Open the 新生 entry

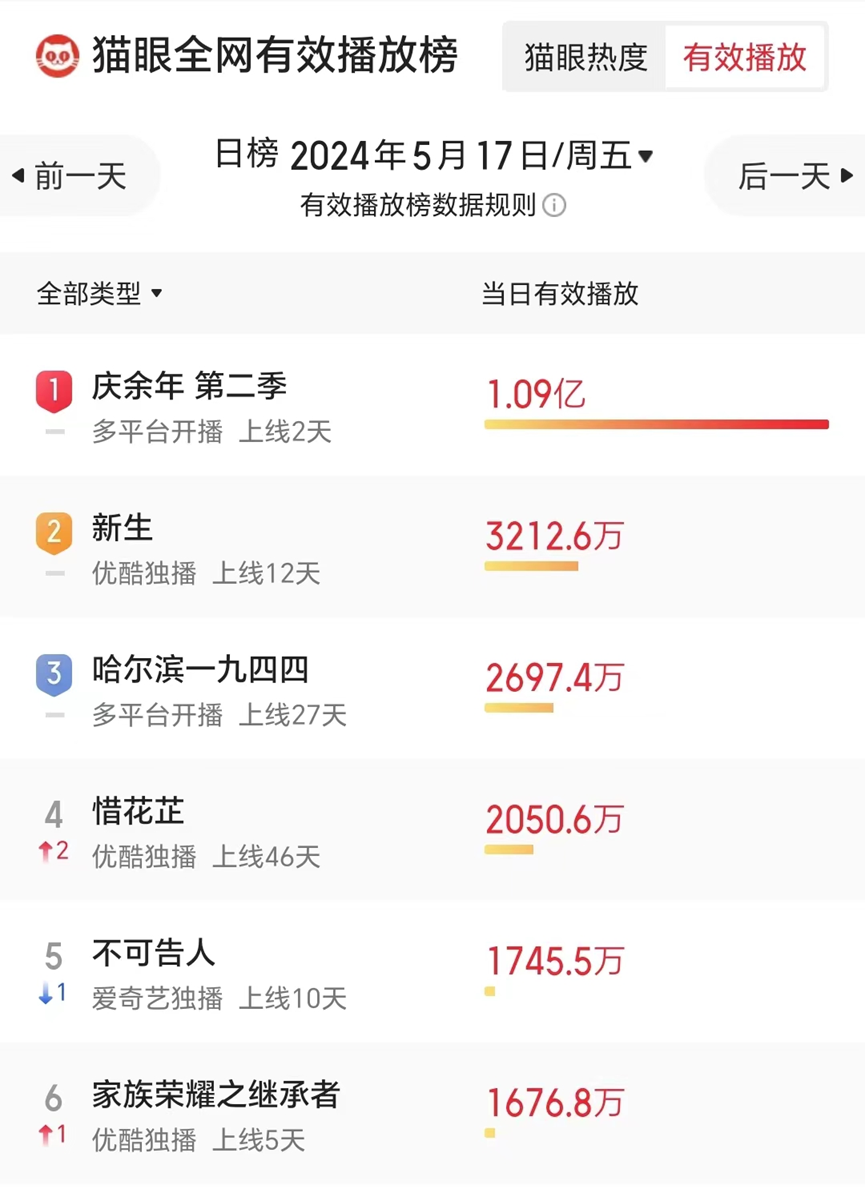[123, 529]
